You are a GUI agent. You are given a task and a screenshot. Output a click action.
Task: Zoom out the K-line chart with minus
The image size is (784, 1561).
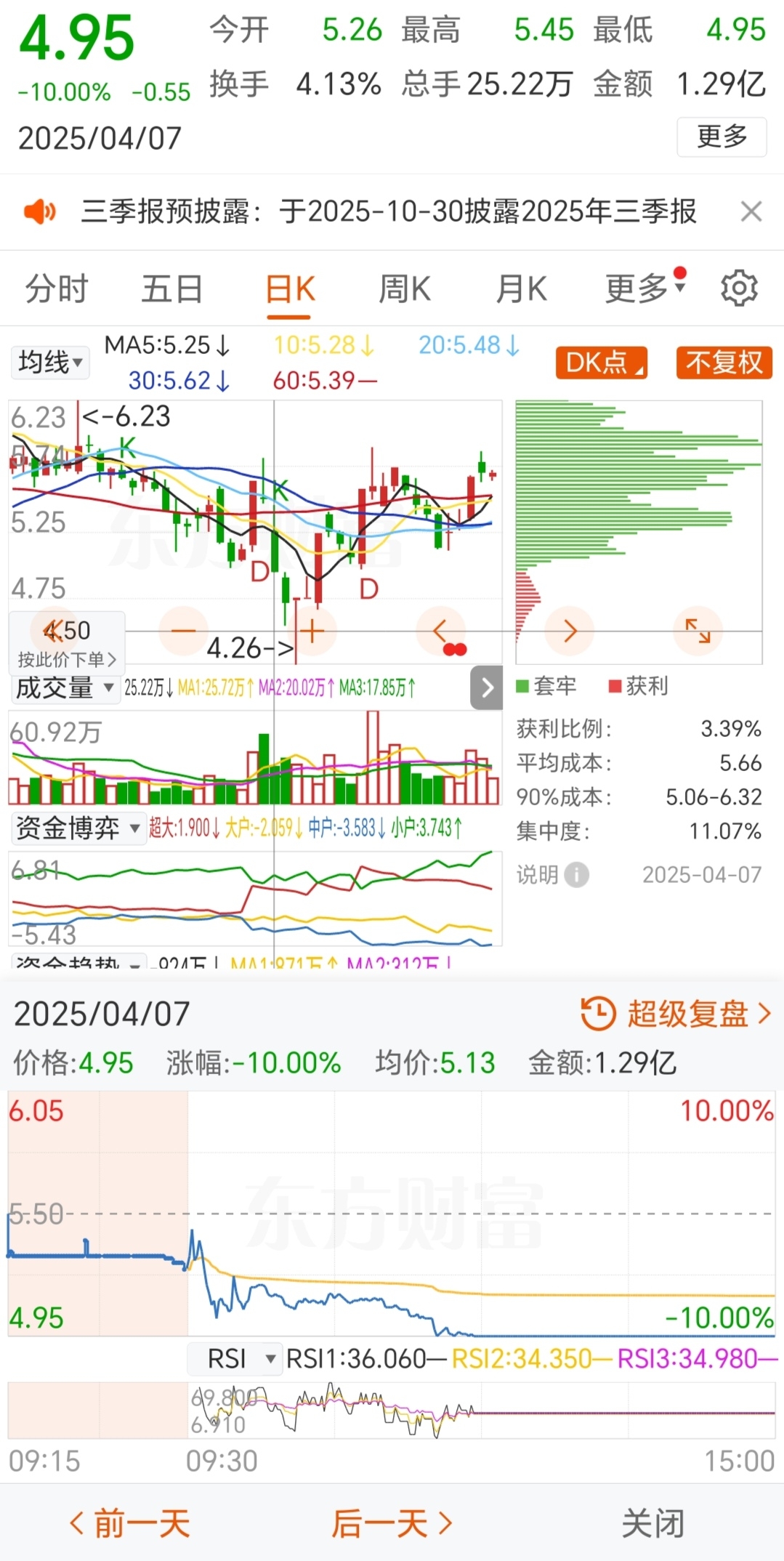pos(184,631)
